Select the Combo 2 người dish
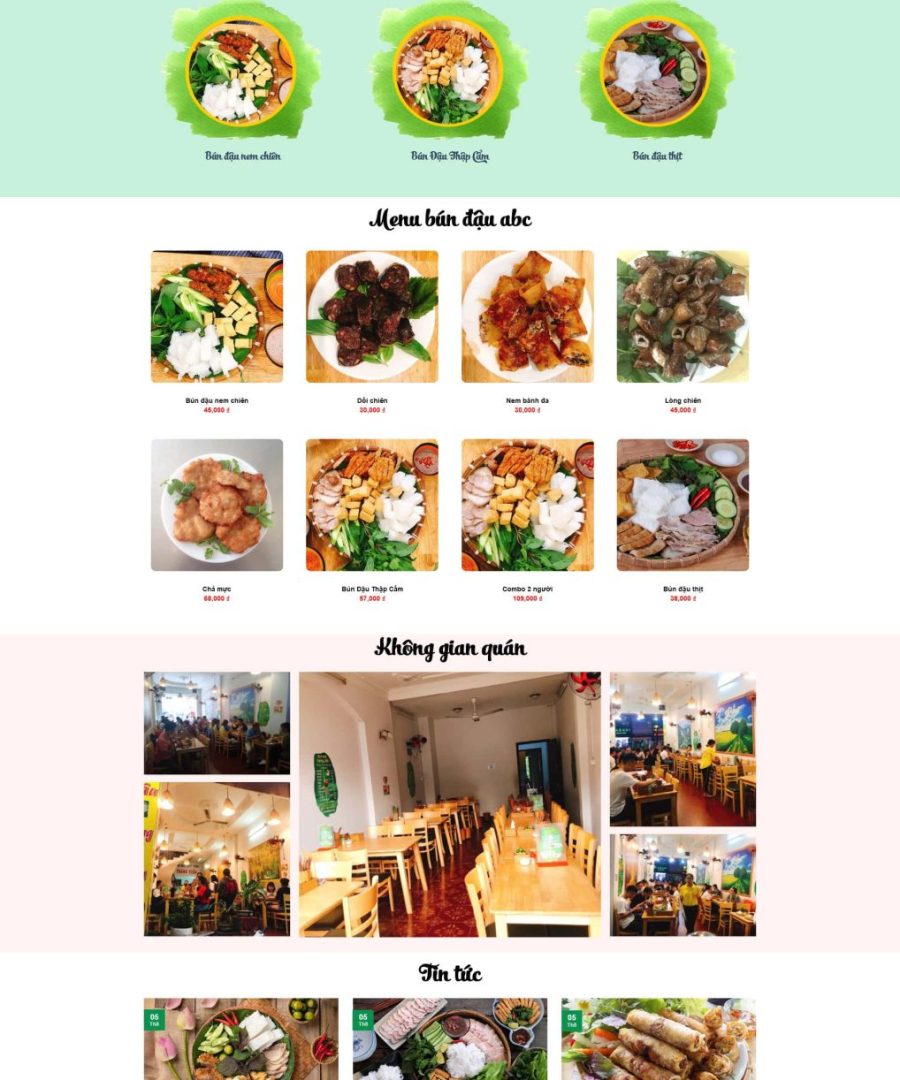900x1080 pixels. 527,505
